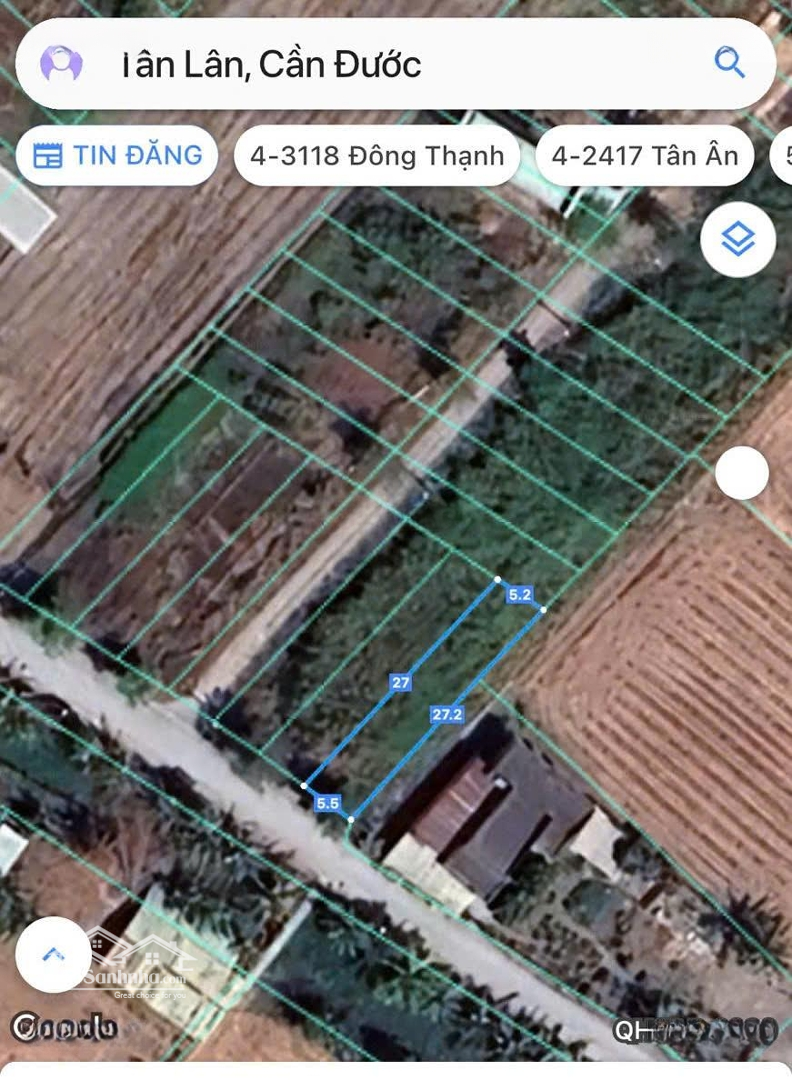Screen dimensions: 792x1080
Task: Tap the search field showing Cần Đước
Action: click(x=380, y=64)
